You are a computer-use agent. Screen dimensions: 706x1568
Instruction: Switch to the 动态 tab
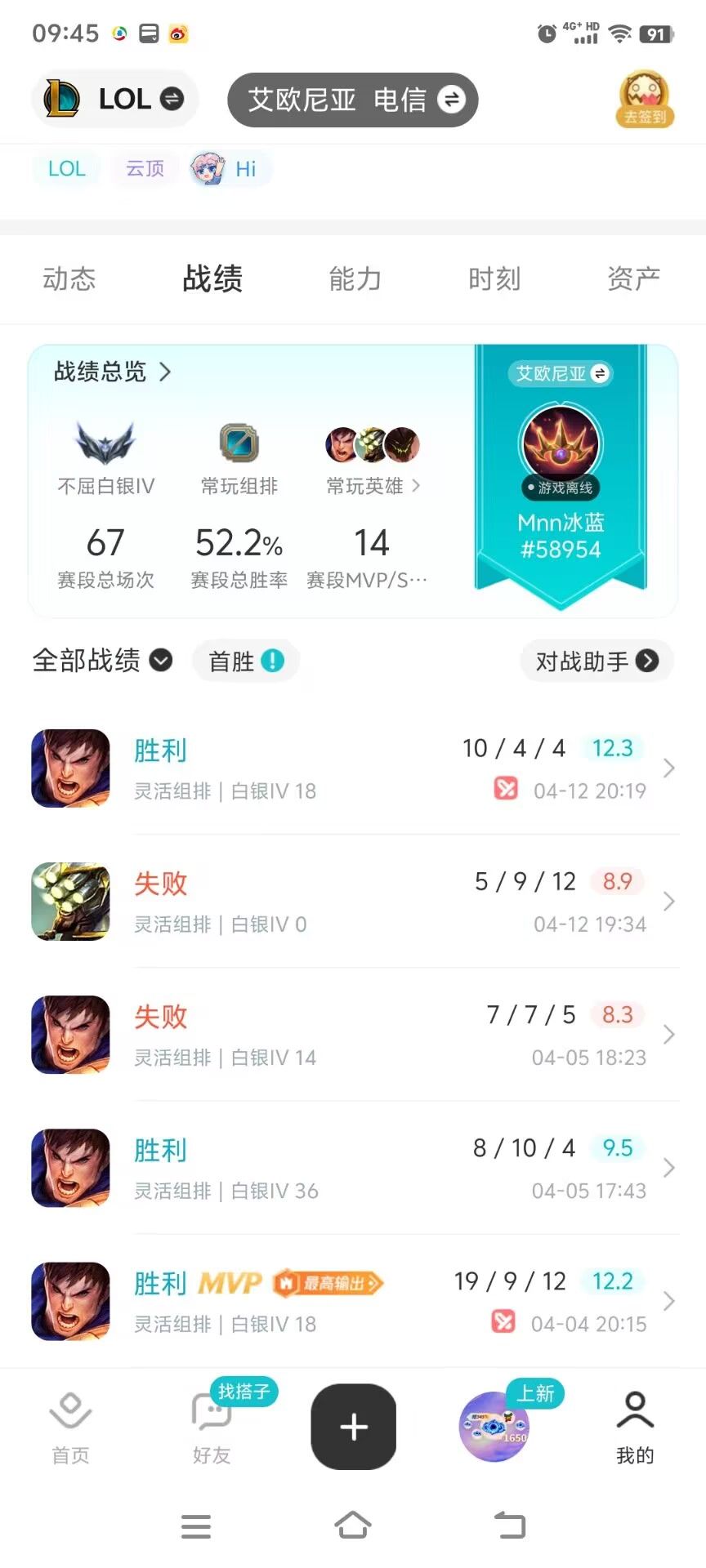pyautogui.click(x=69, y=279)
